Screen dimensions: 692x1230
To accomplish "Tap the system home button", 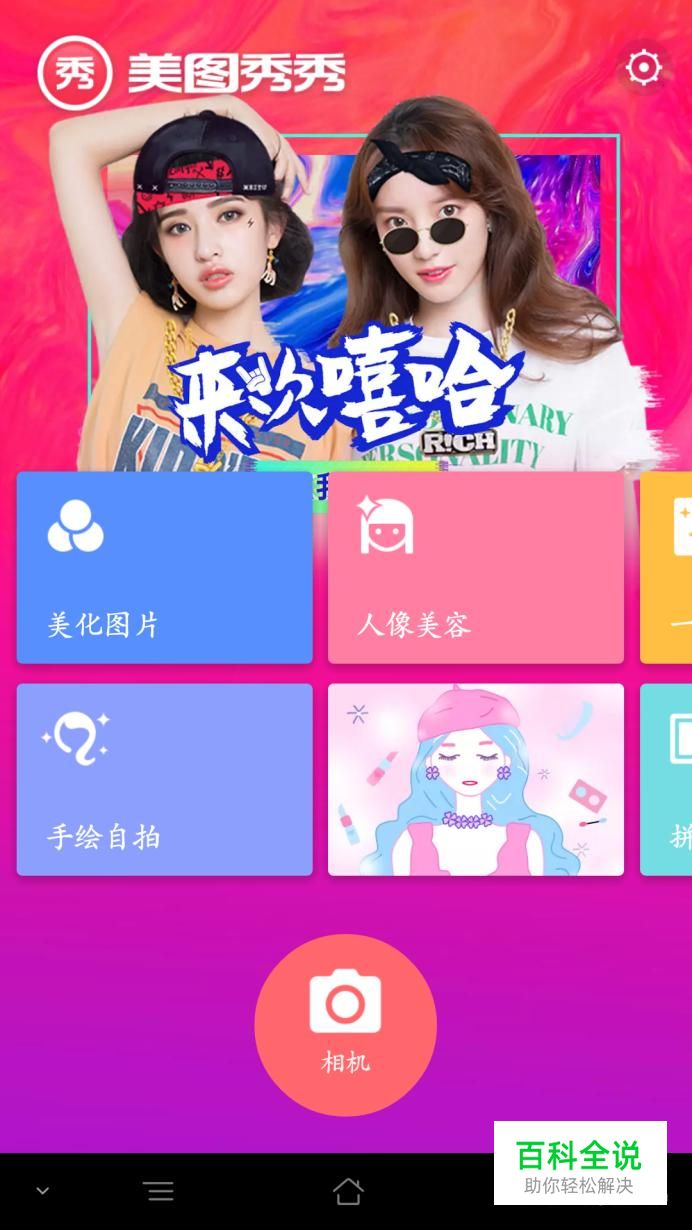I will pos(347,1191).
